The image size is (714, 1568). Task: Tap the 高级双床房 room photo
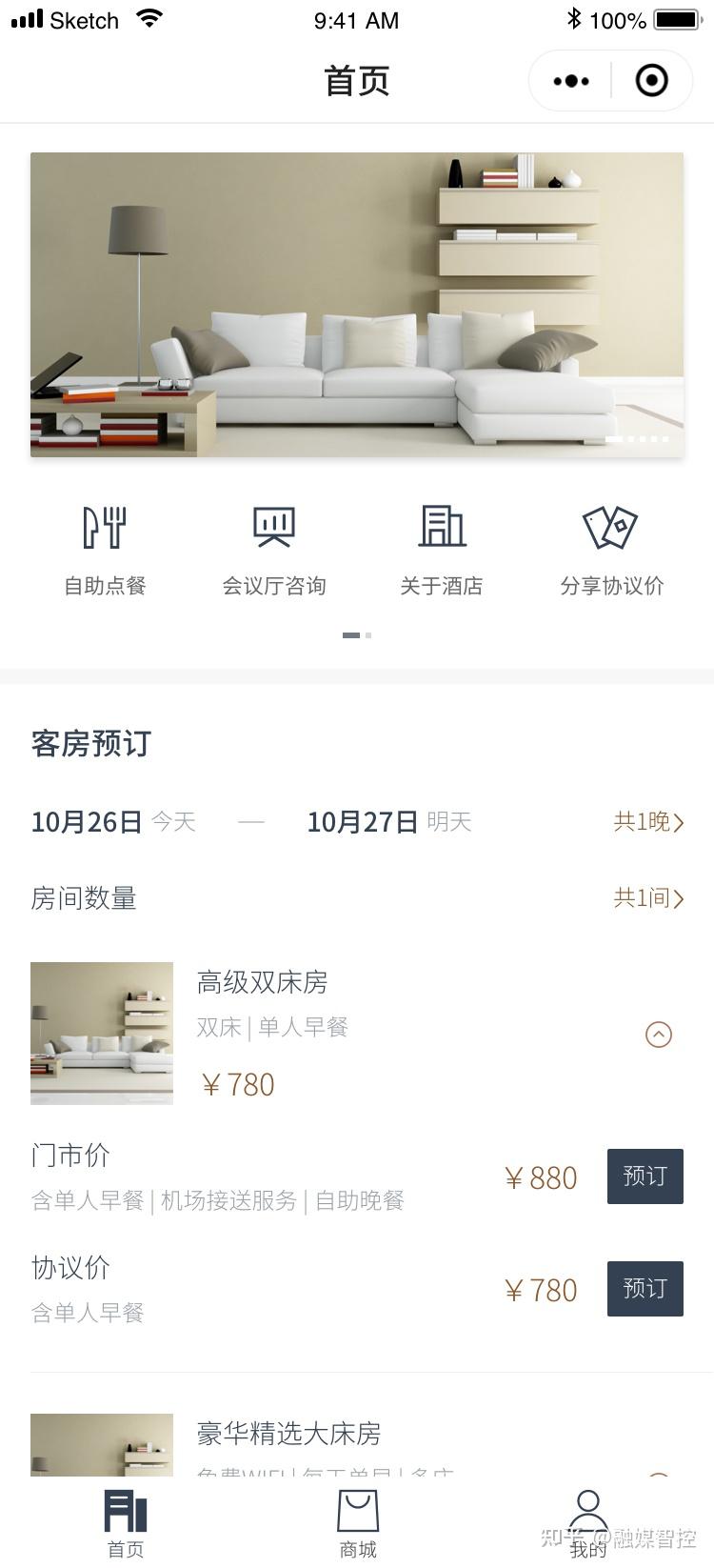point(102,1034)
